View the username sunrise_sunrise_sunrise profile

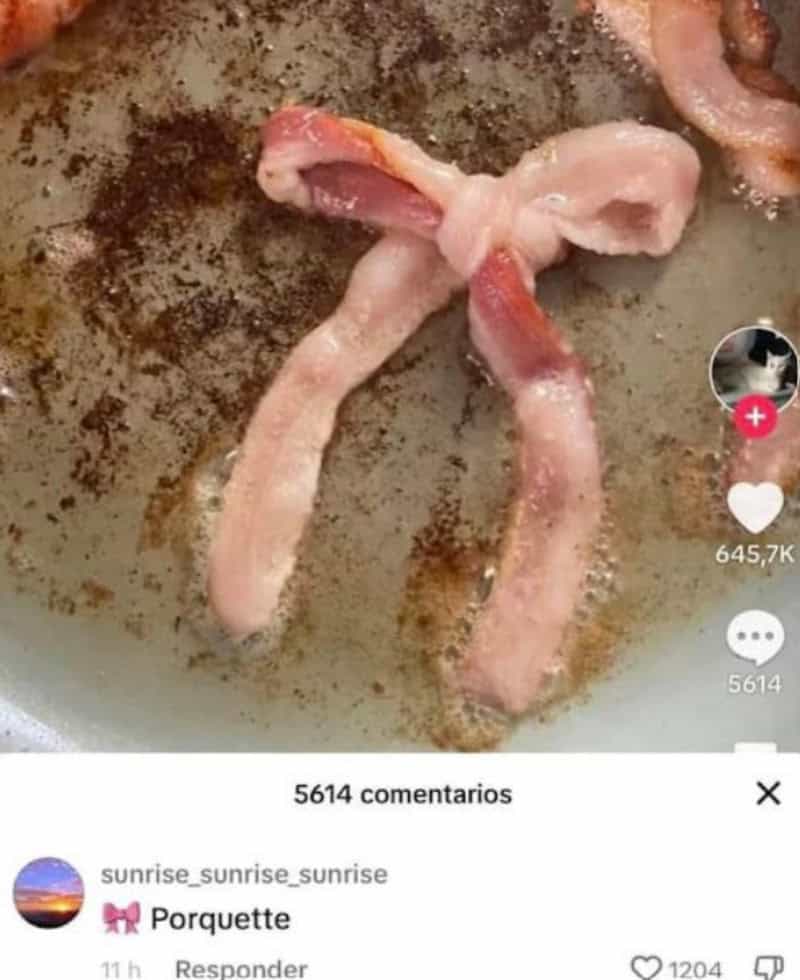pyautogui.click(x=243, y=875)
